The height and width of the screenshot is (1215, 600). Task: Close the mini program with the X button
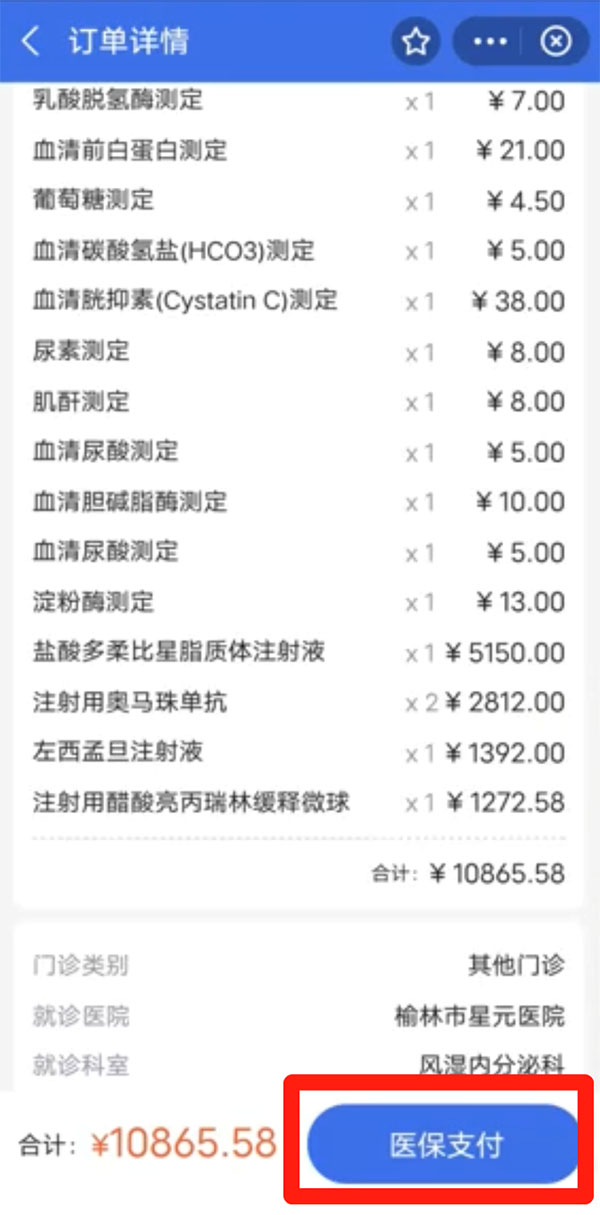[556, 42]
